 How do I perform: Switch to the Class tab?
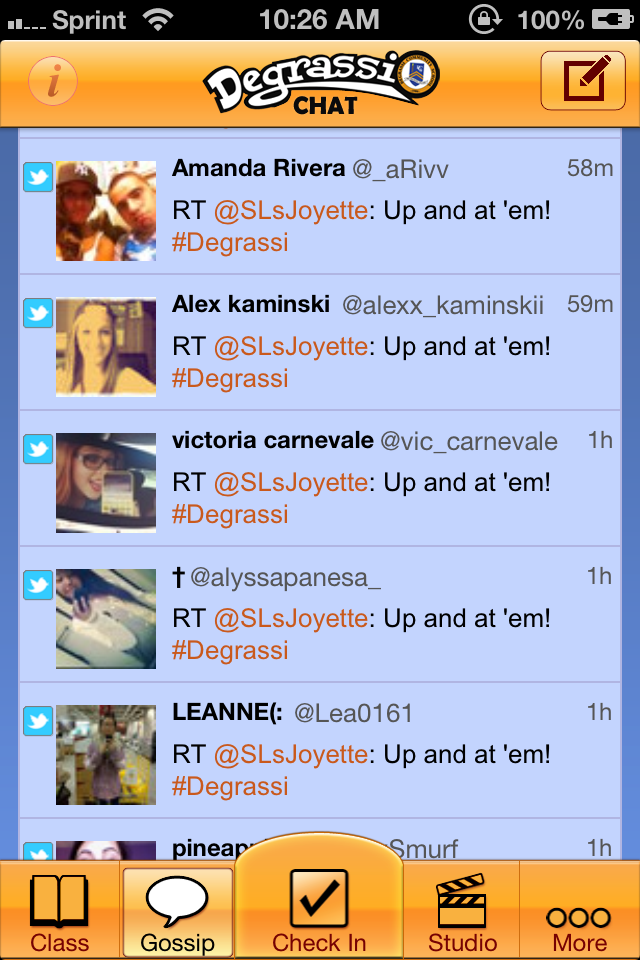click(x=59, y=912)
